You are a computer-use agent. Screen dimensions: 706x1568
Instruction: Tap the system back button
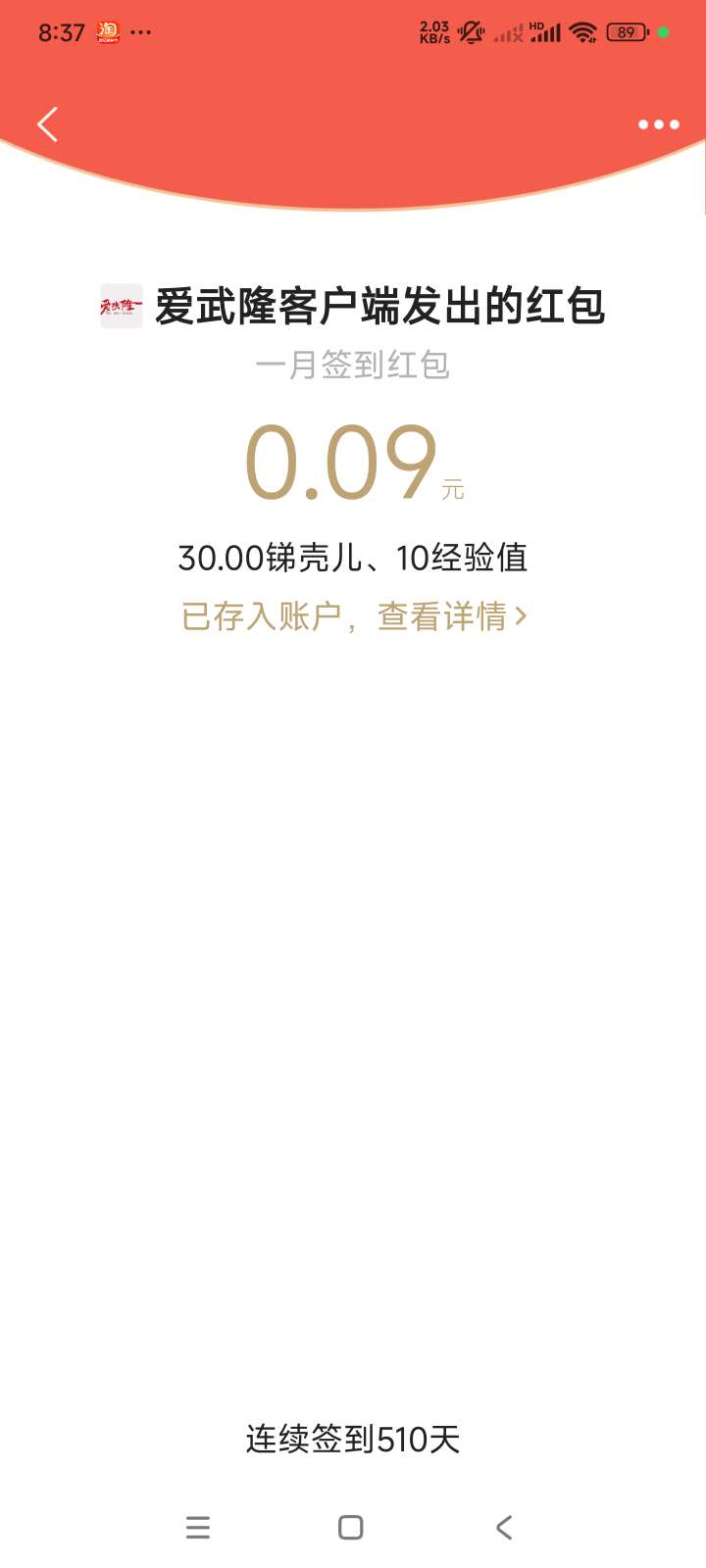[x=504, y=1527]
